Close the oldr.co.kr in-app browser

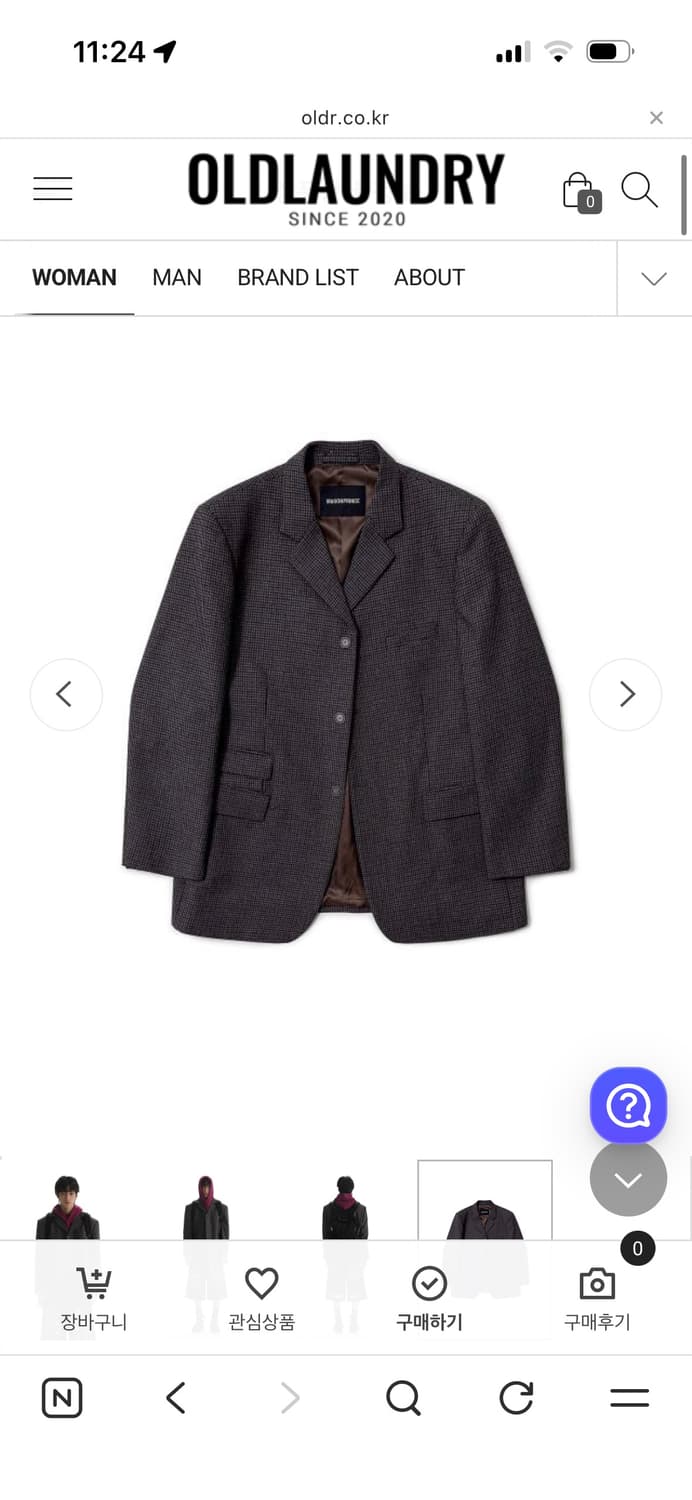656,118
